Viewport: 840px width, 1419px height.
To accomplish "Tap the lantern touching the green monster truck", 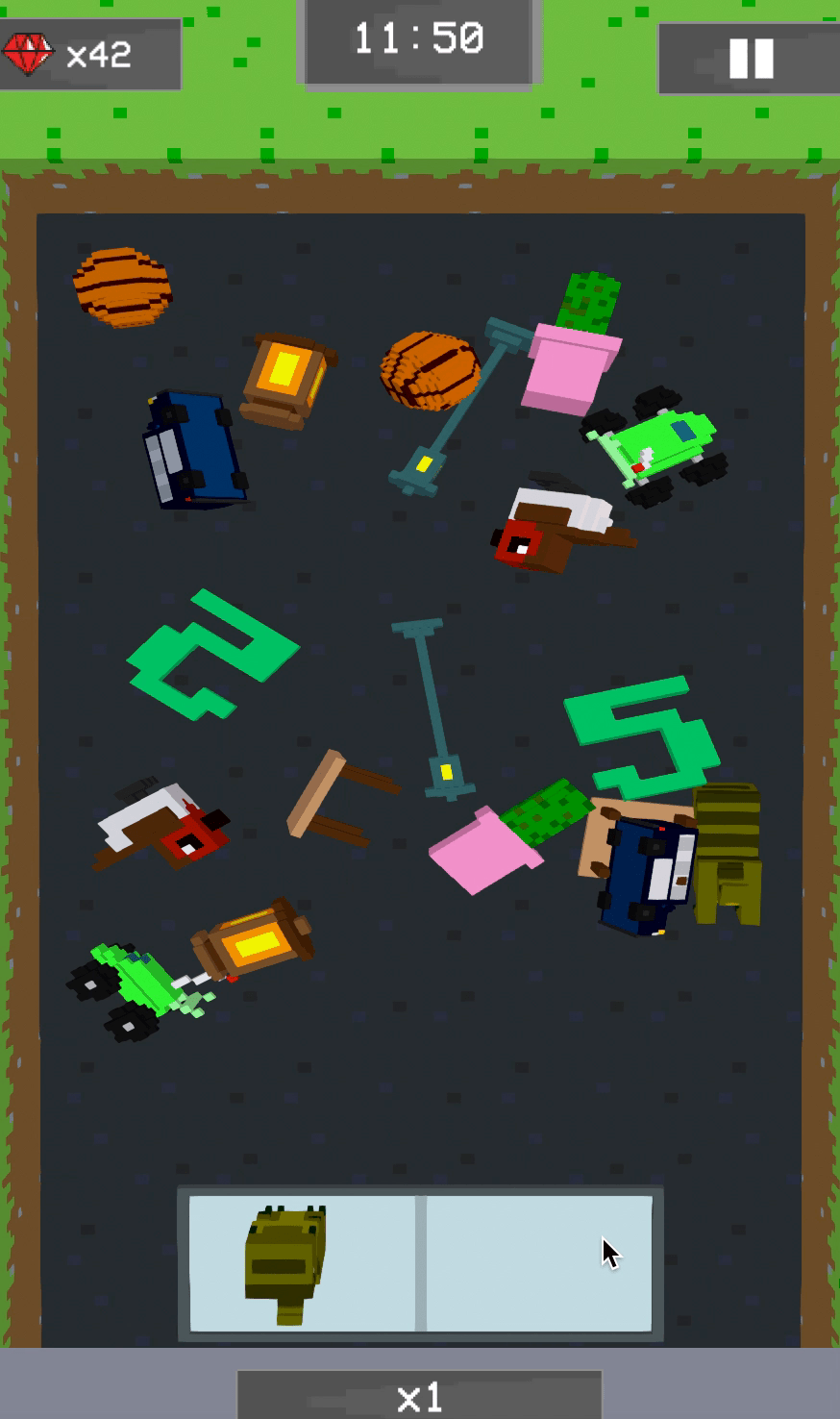I will pos(255,940).
